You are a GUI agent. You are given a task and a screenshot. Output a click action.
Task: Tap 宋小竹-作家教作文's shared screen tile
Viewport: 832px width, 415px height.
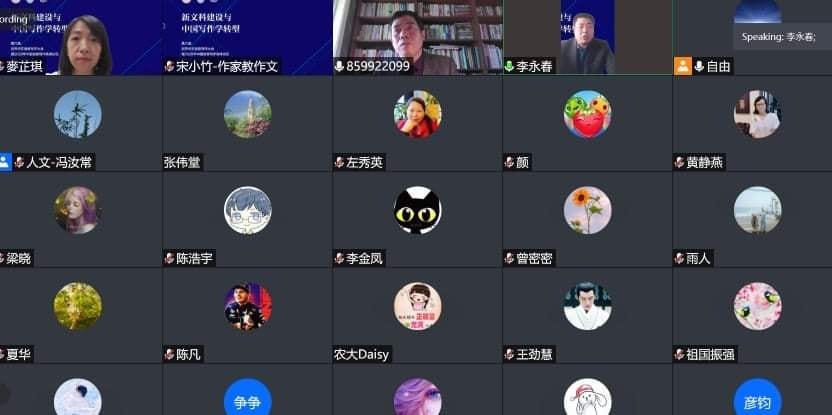point(247,37)
